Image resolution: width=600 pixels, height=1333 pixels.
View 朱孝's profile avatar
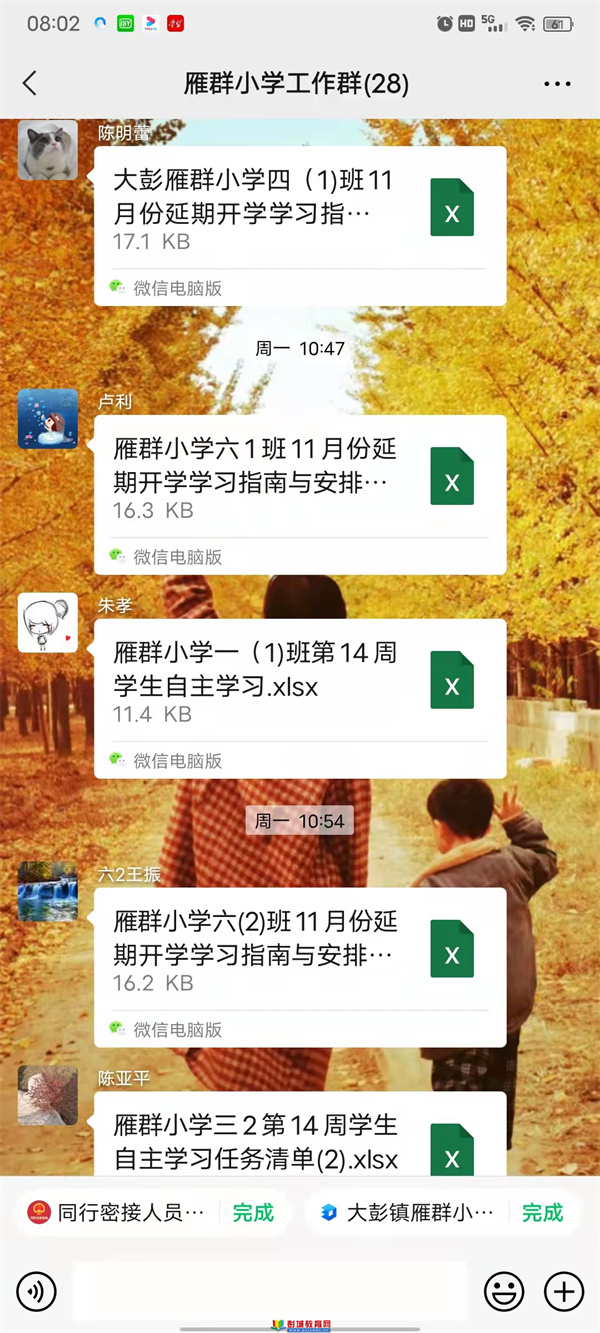[48, 623]
